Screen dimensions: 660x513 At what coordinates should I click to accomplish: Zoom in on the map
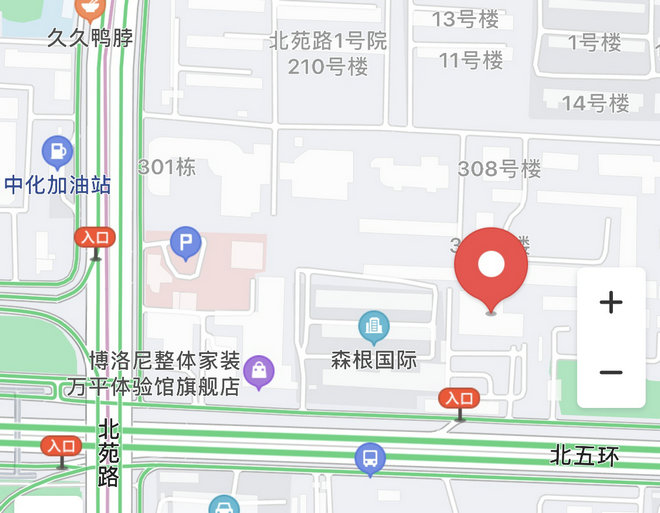pos(610,303)
